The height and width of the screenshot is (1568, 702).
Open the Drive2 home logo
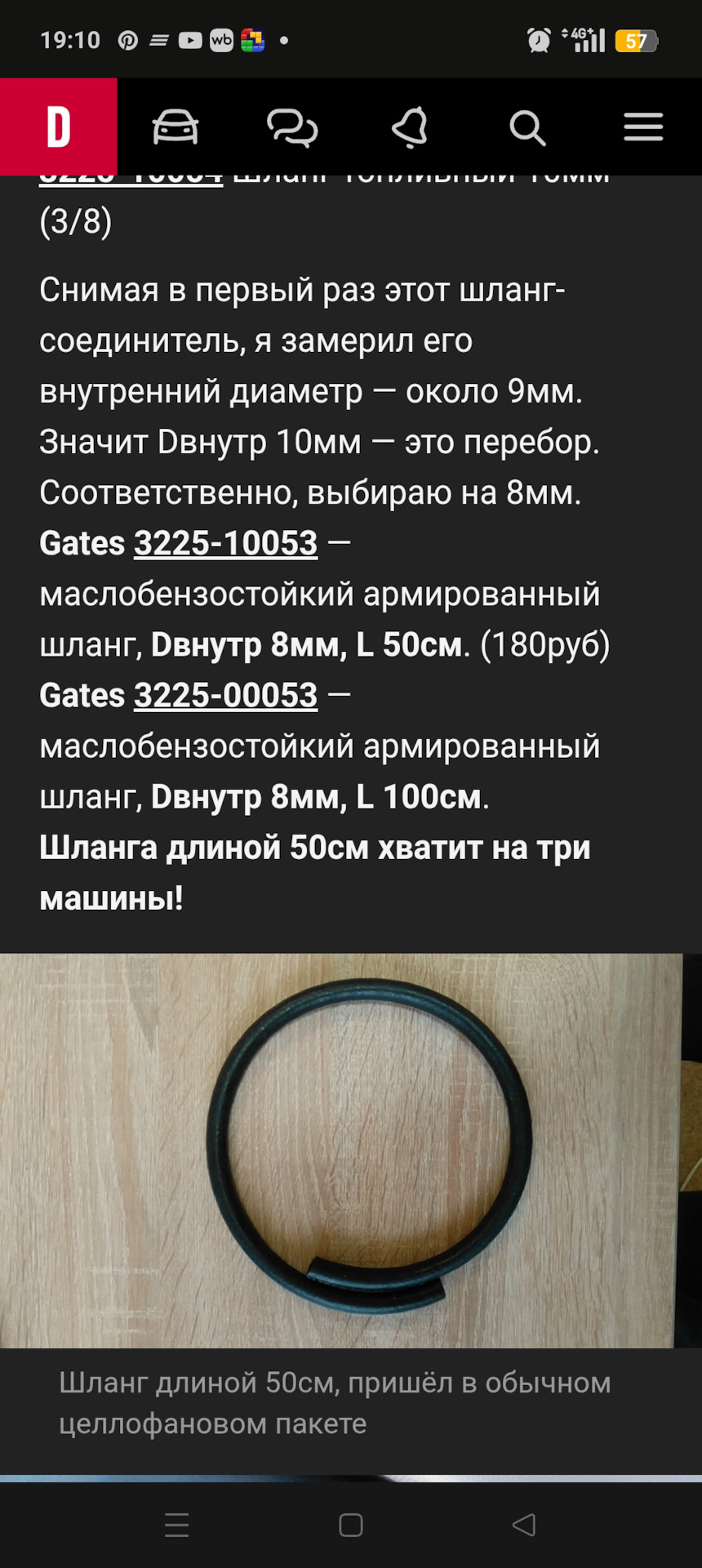(x=58, y=127)
